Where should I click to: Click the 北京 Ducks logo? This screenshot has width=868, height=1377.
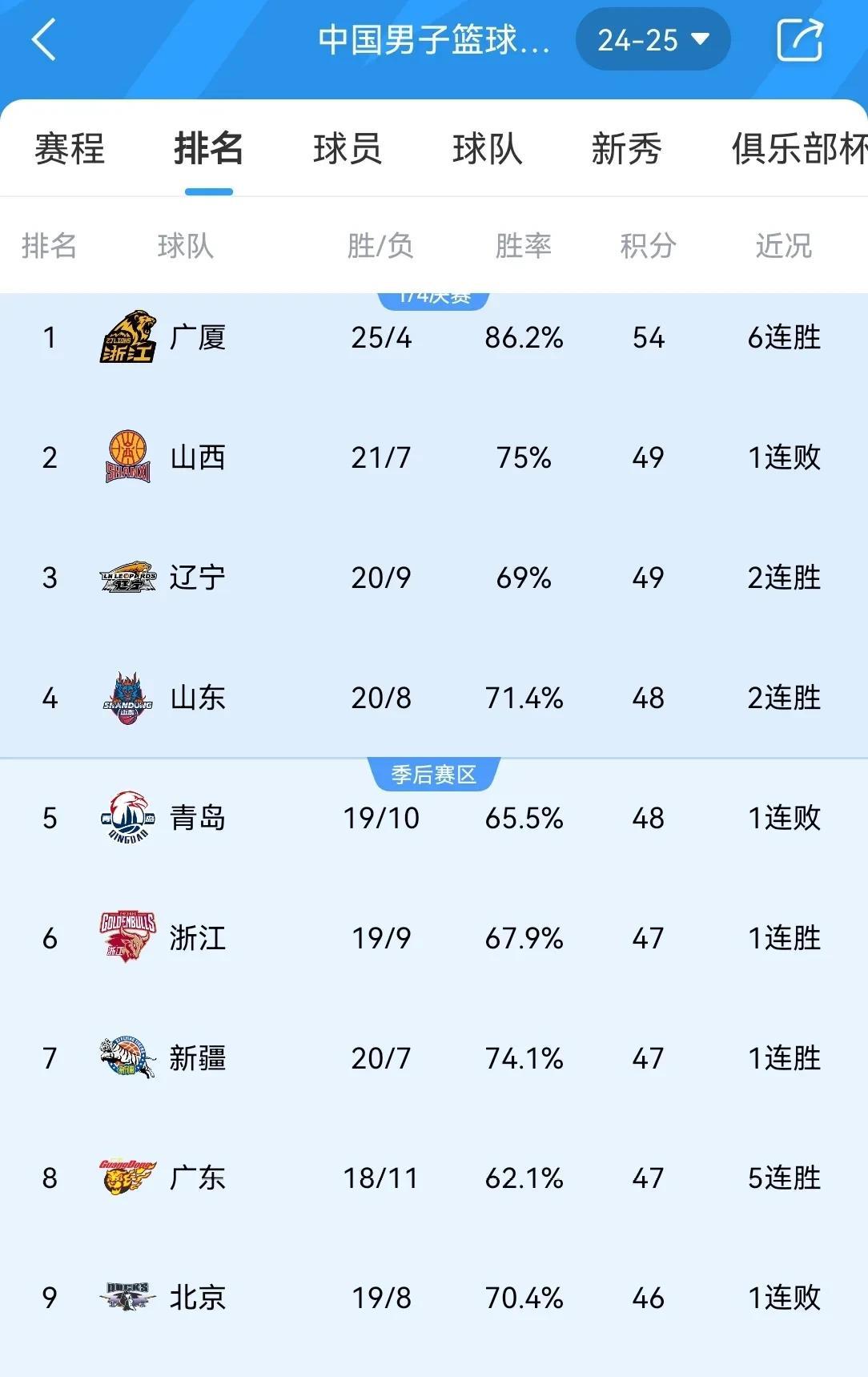127,1298
